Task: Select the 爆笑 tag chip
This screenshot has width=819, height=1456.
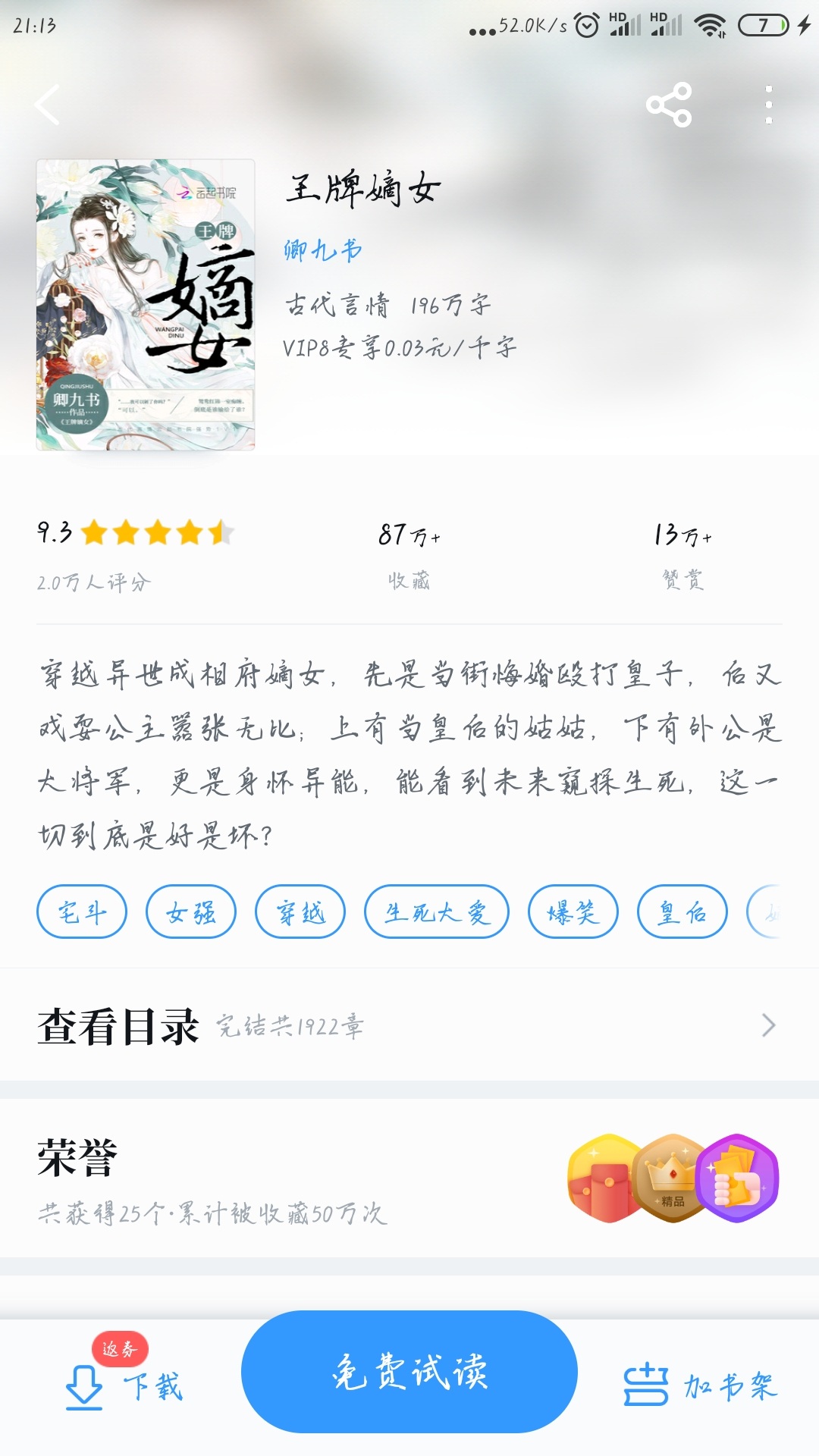Action: 573,912
